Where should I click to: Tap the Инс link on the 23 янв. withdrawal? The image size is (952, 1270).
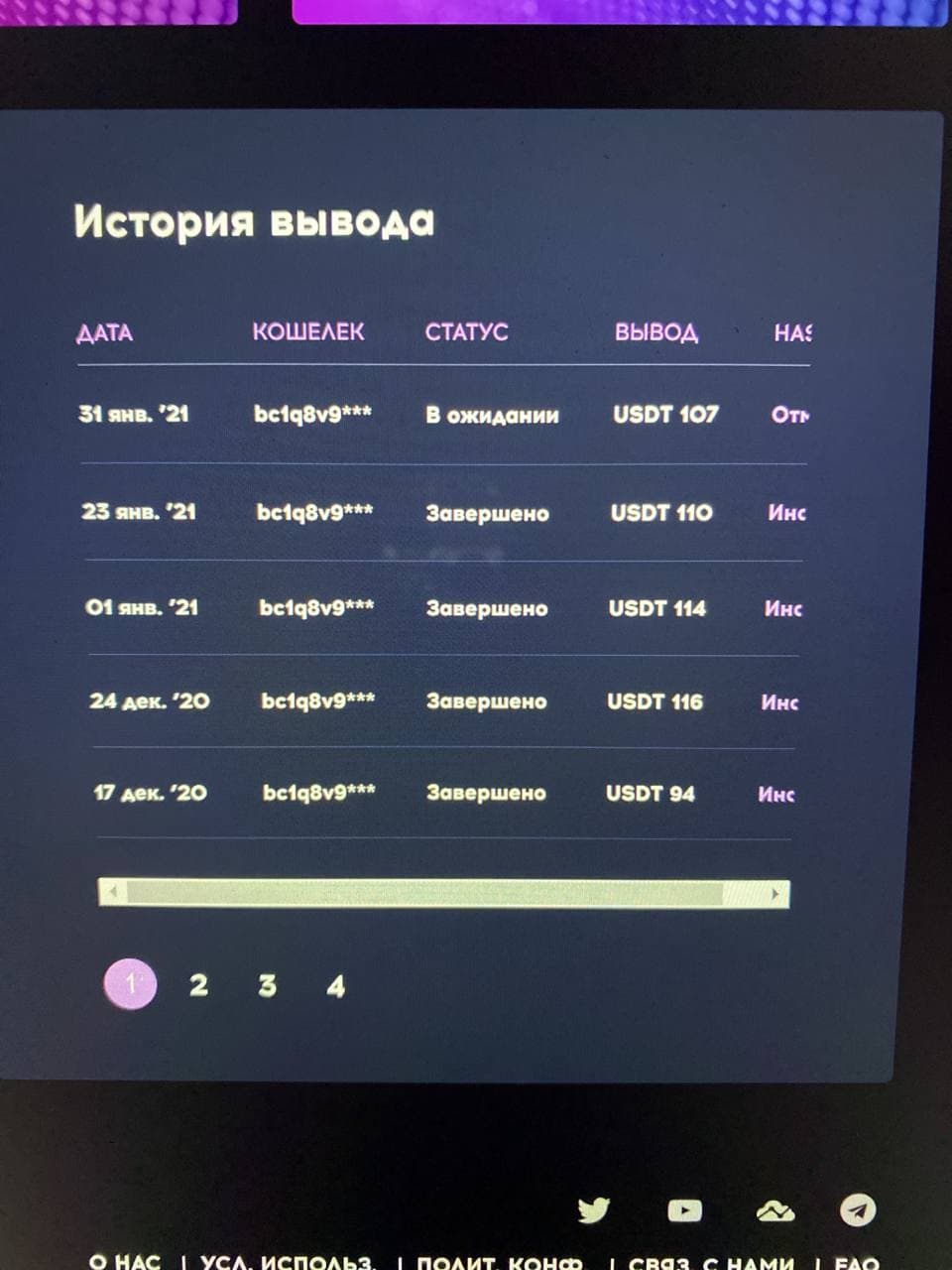coord(786,513)
